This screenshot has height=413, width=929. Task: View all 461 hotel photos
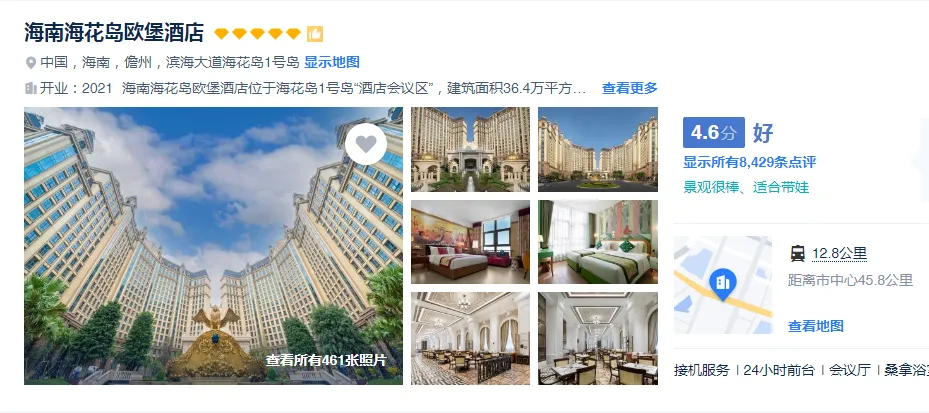[x=326, y=360]
